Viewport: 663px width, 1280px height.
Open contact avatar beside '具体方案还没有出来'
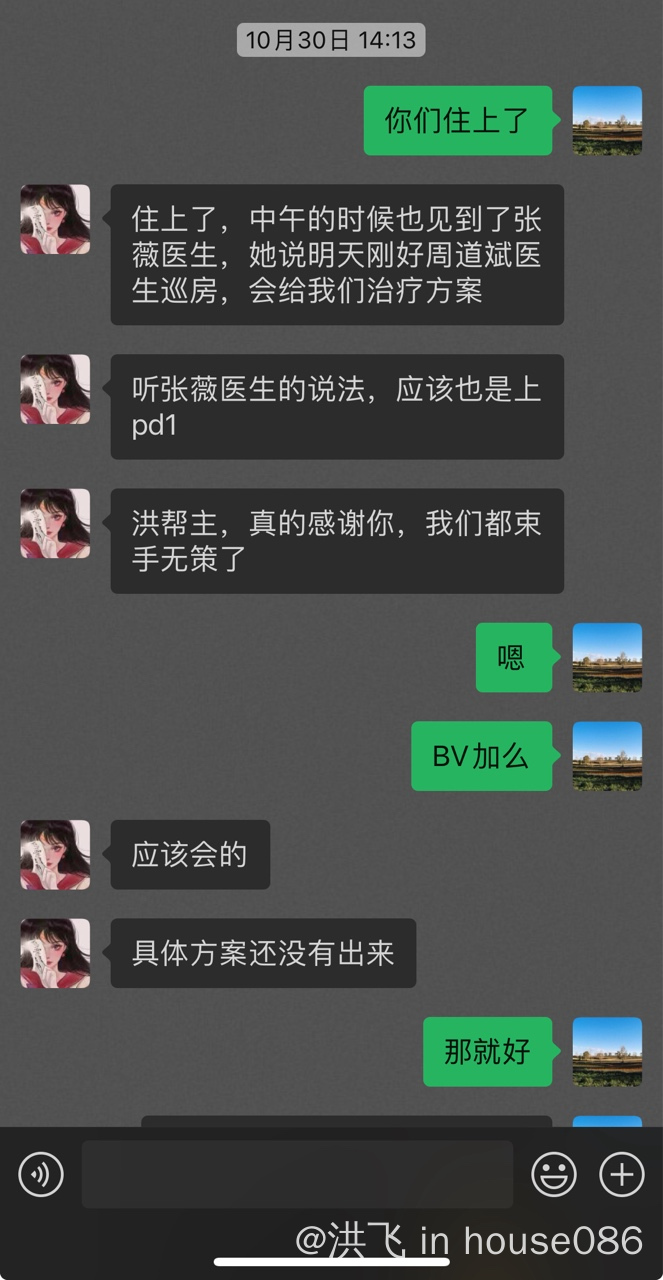pos(55,953)
